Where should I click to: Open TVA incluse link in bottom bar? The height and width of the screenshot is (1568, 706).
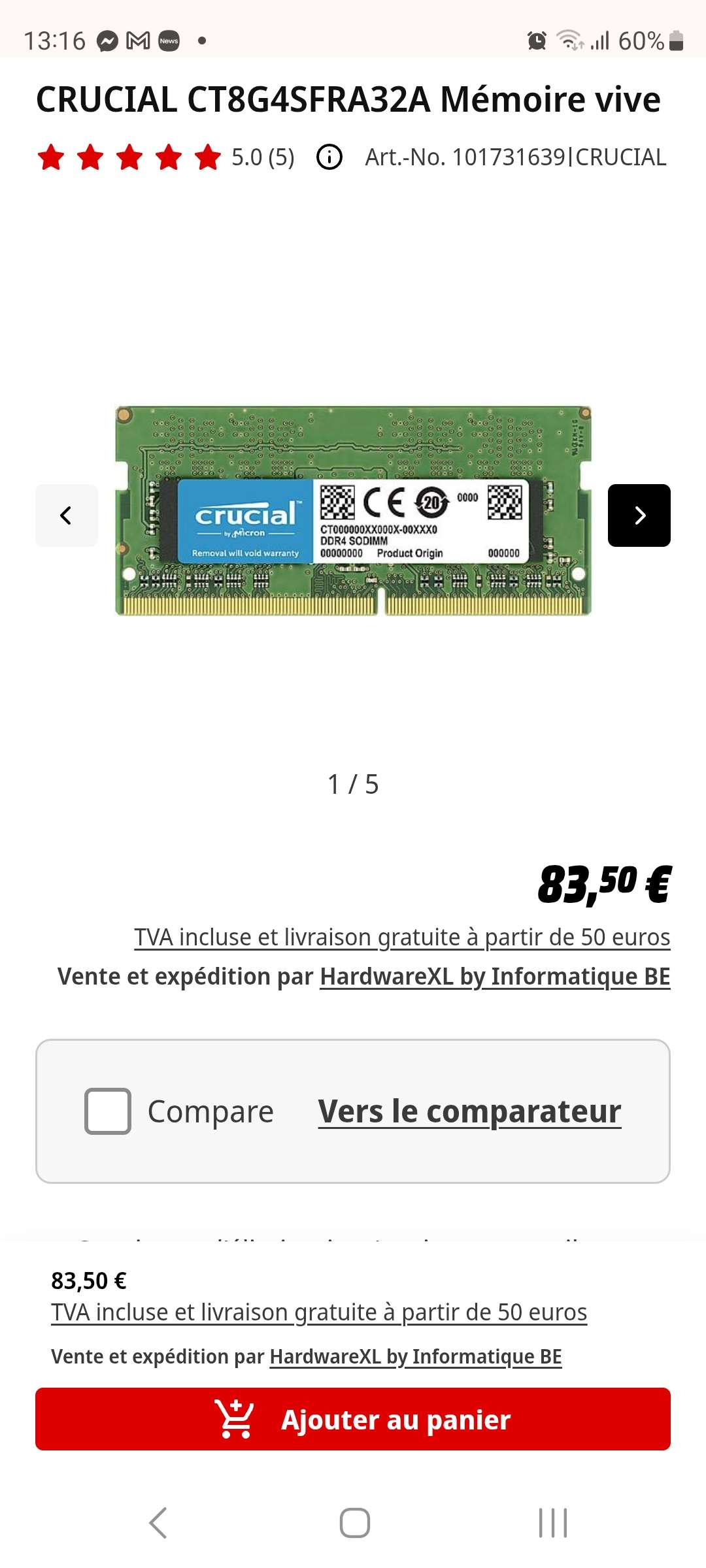[x=319, y=1312]
